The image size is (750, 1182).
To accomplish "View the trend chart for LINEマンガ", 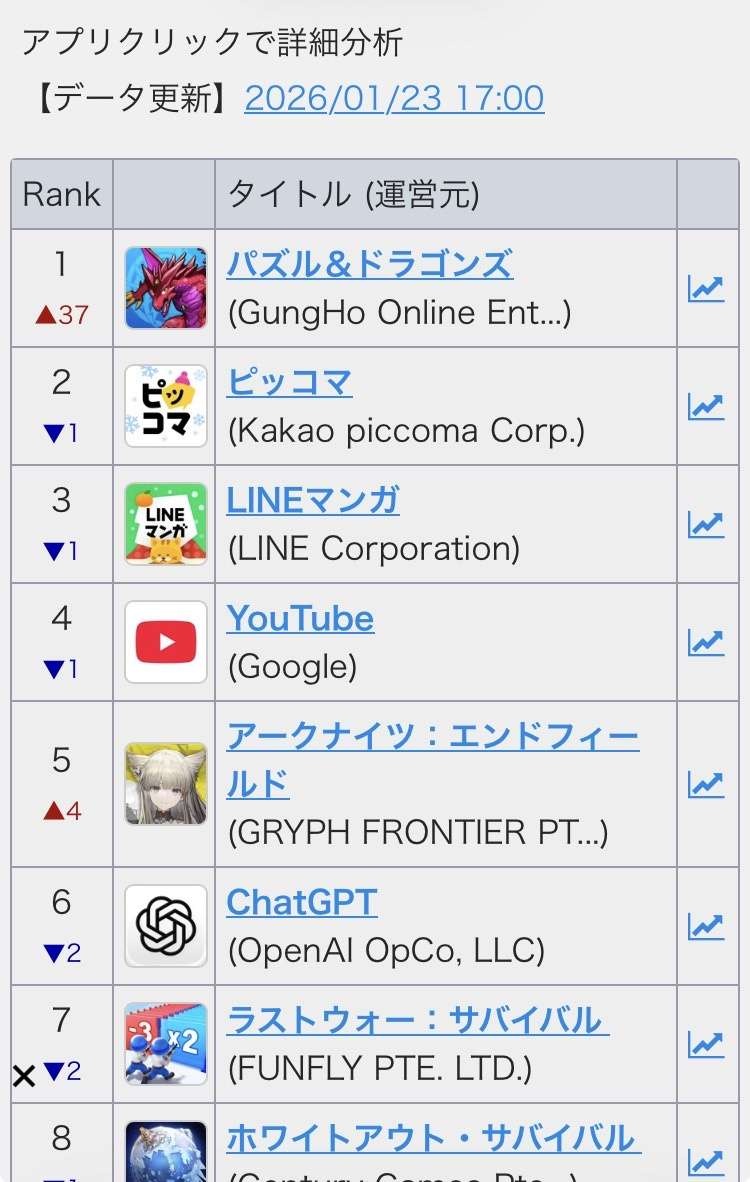I will (x=706, y=524).
